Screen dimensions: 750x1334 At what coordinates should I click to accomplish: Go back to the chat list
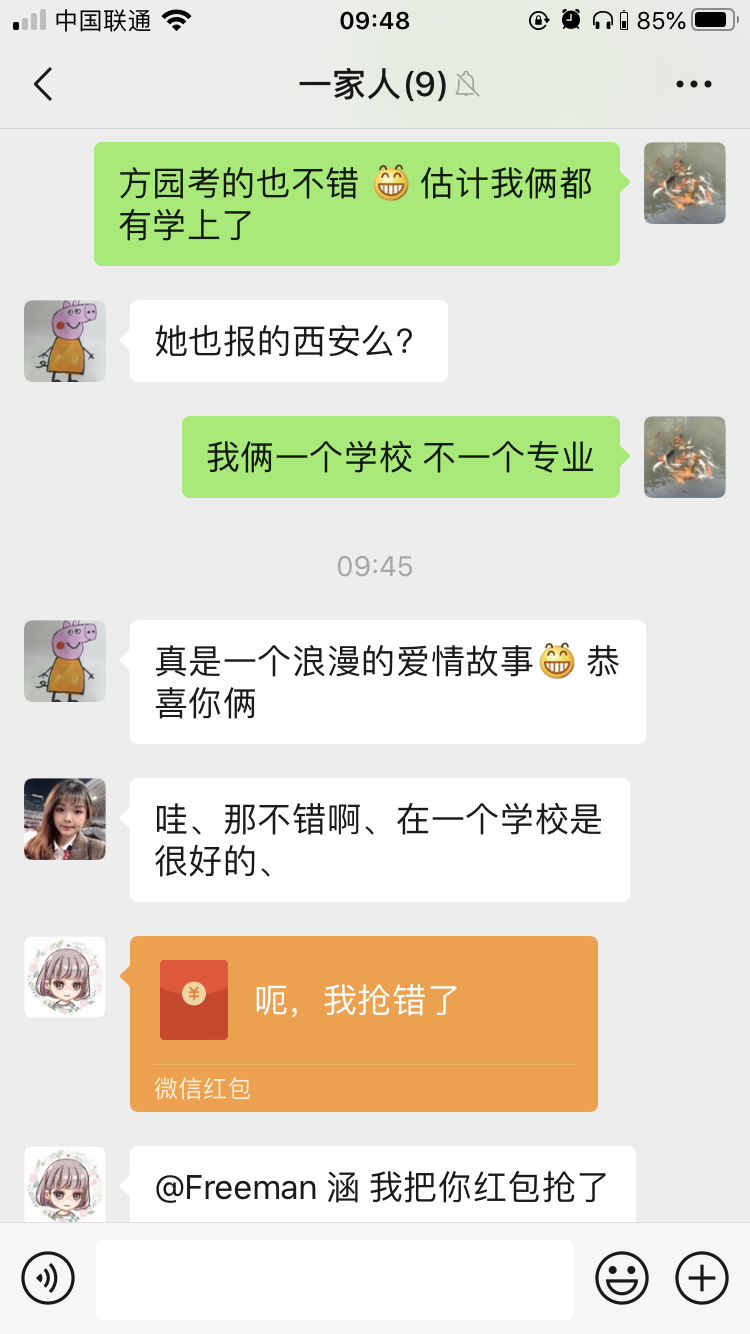42,85
